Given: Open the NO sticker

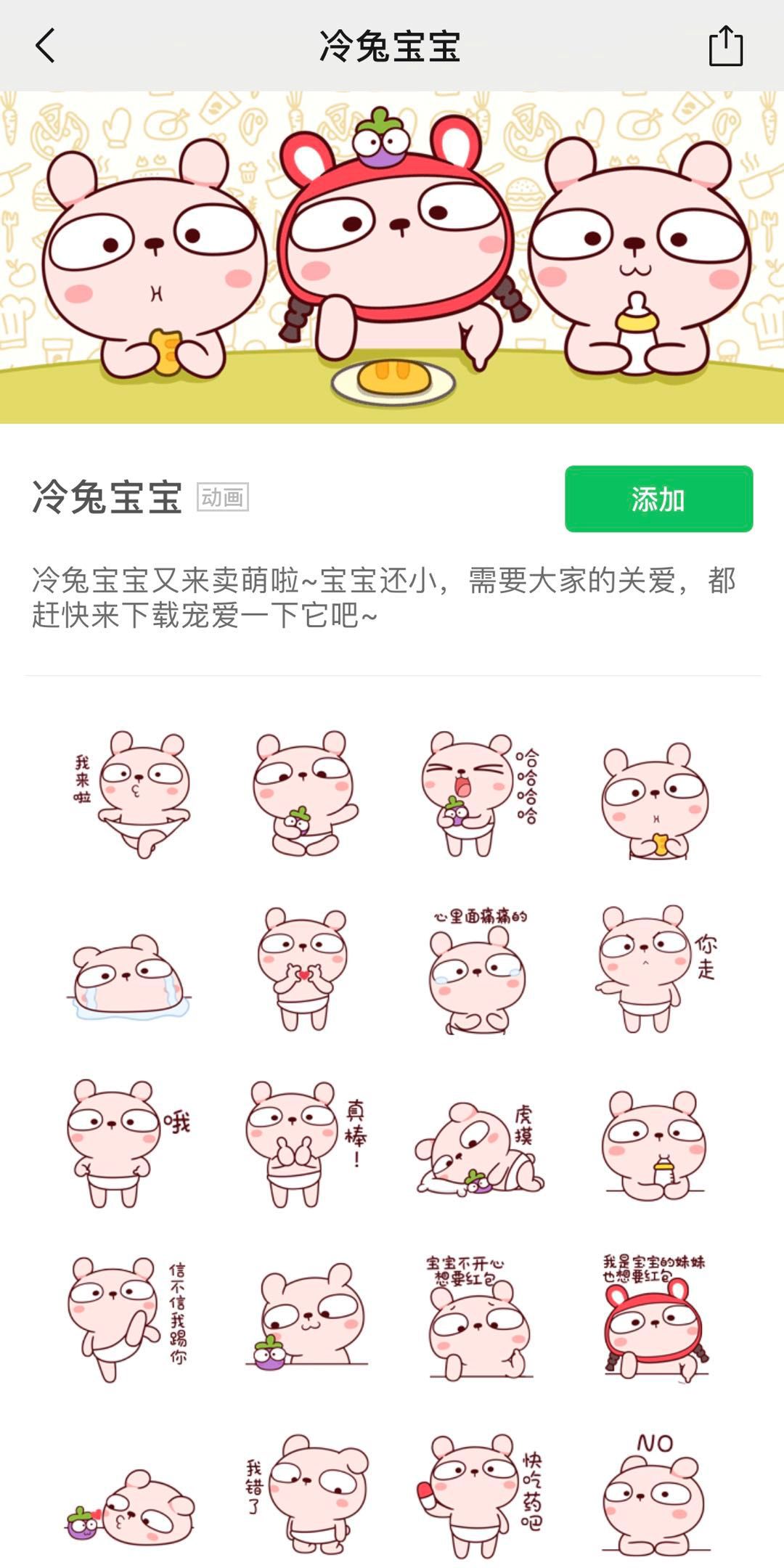Looking at the screenshot, I should (655, 1494).
